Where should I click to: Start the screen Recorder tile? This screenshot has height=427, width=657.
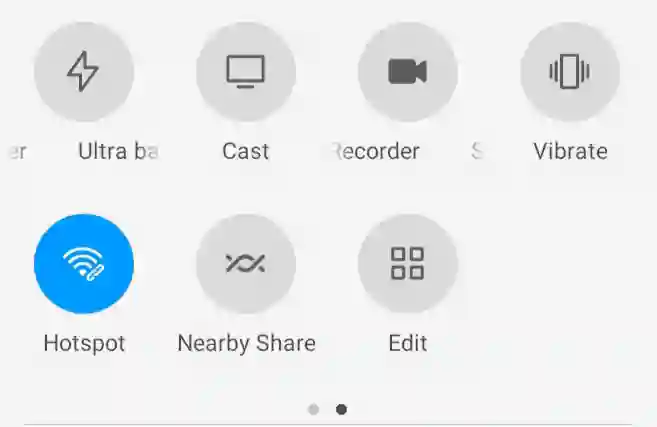coord(408,72)
